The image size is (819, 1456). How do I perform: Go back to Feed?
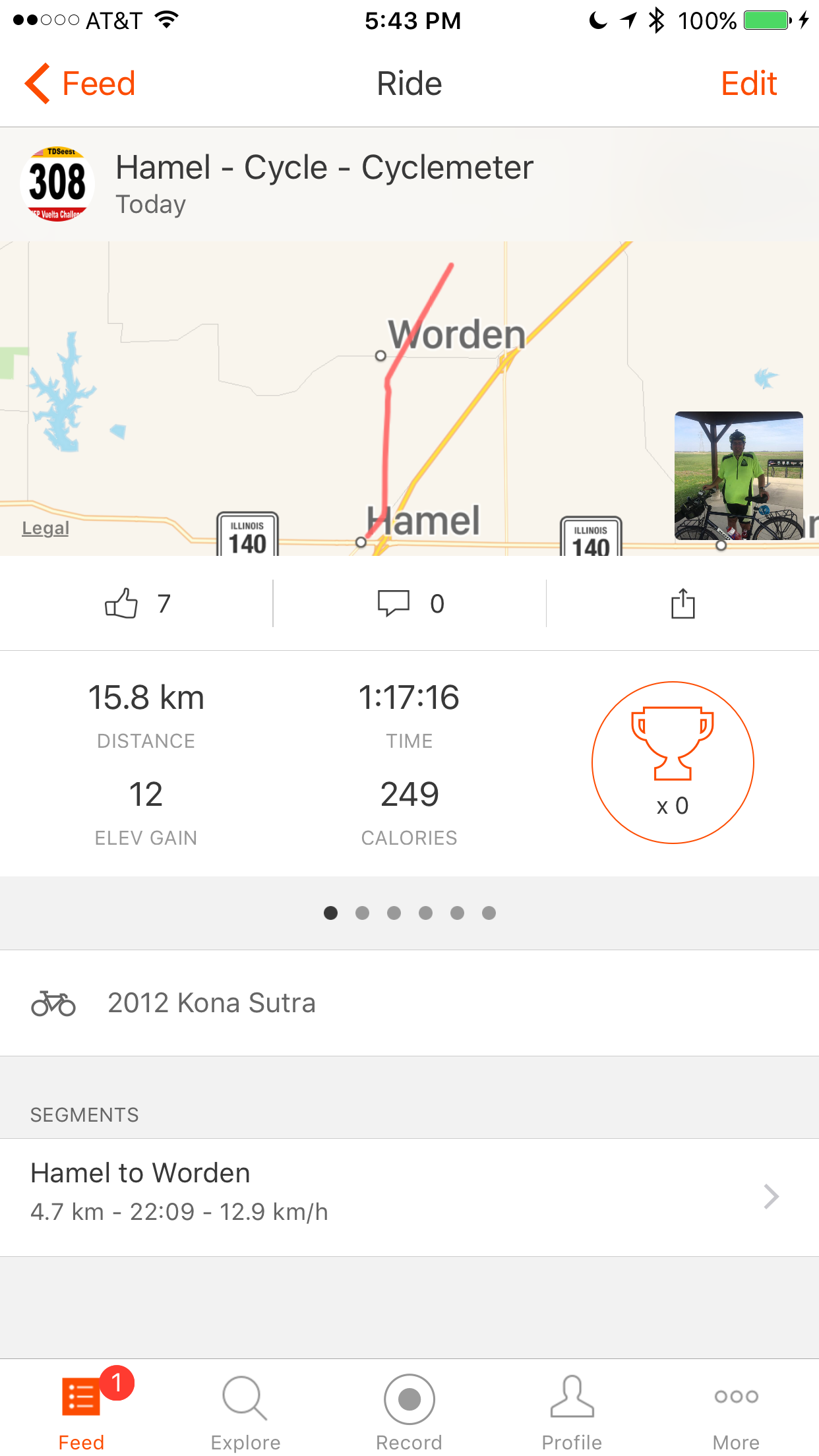(80, 84)
